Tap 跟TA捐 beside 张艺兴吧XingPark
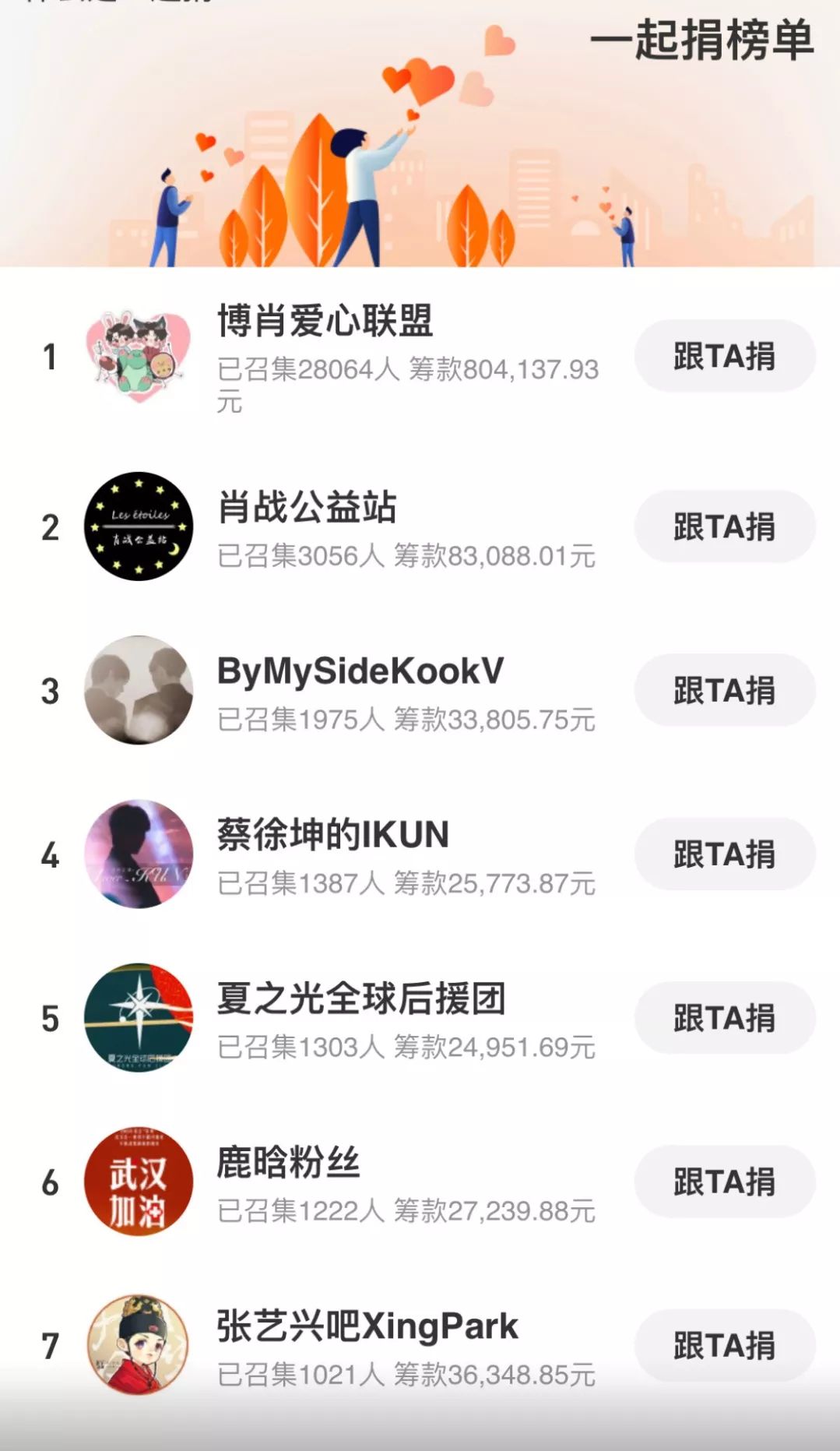The image size is (840, 1451). click(x=725, y=1344)
